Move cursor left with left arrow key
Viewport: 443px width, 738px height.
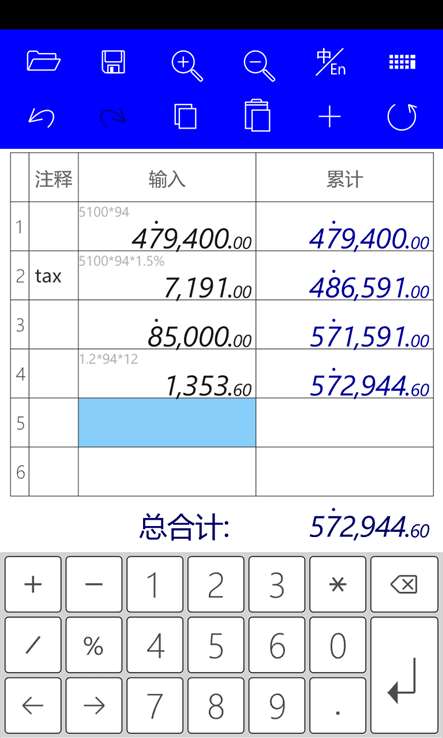33,706
